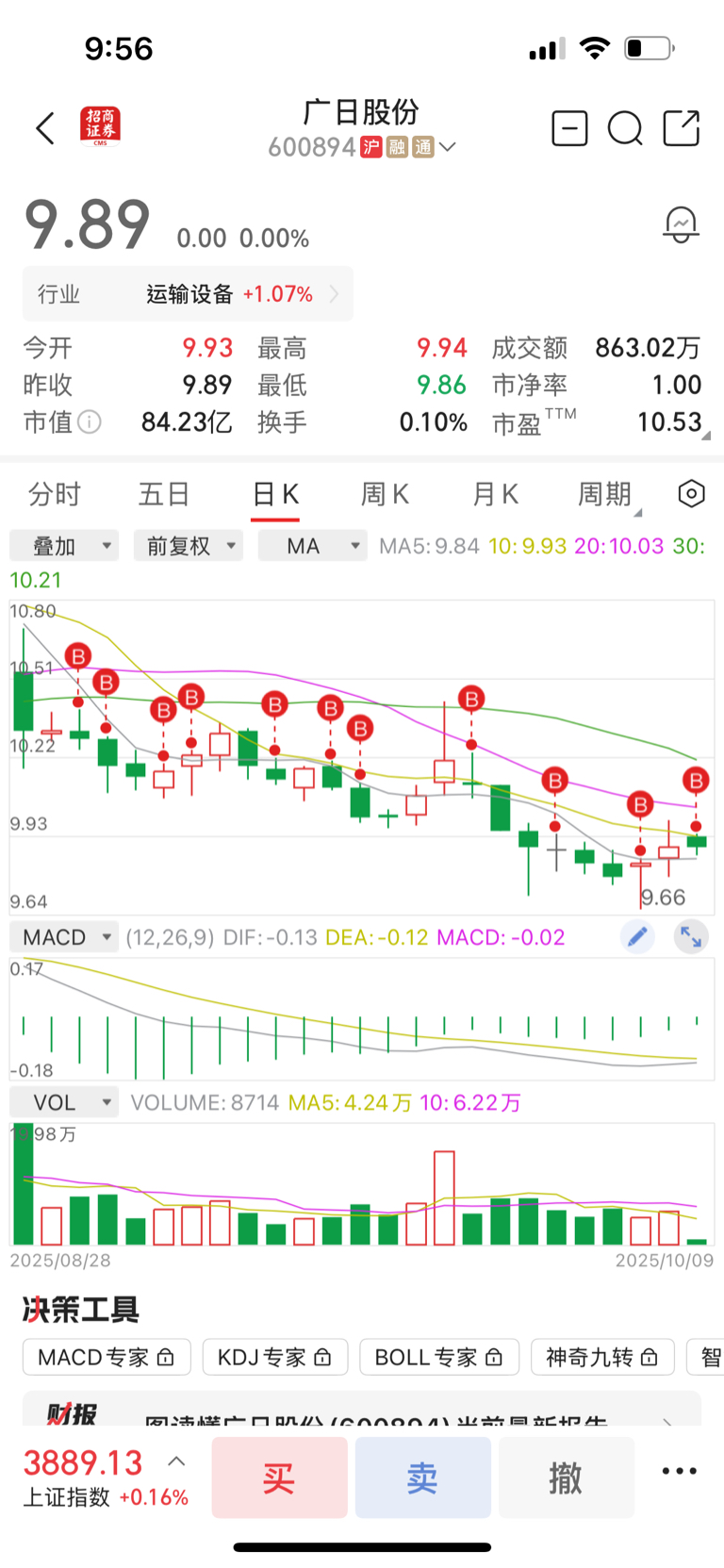This screenshot has height=1568, width=724.
Task: Change the MA indicator dropdown
Action: coord(313,546)
